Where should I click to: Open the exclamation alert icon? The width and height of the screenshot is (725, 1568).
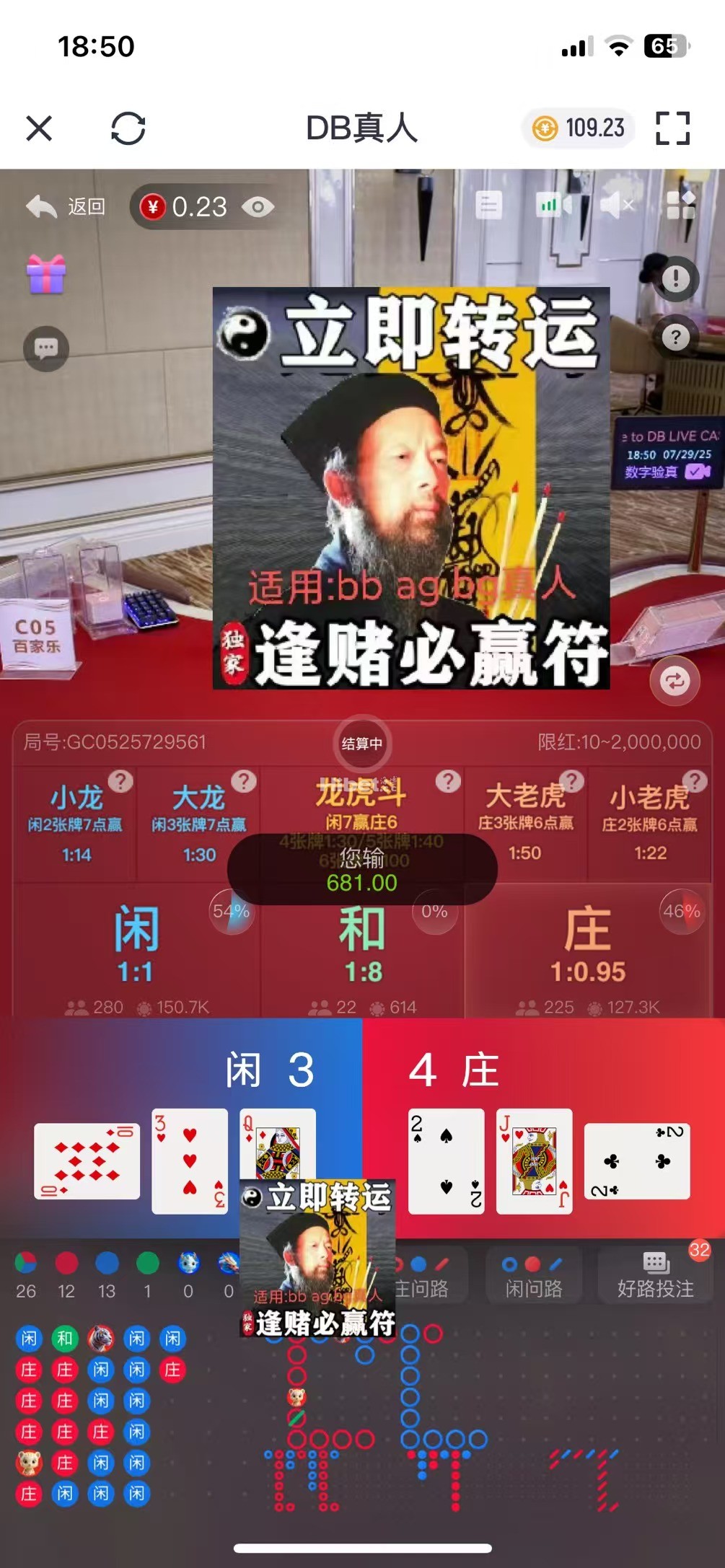(x=676, y=278)
